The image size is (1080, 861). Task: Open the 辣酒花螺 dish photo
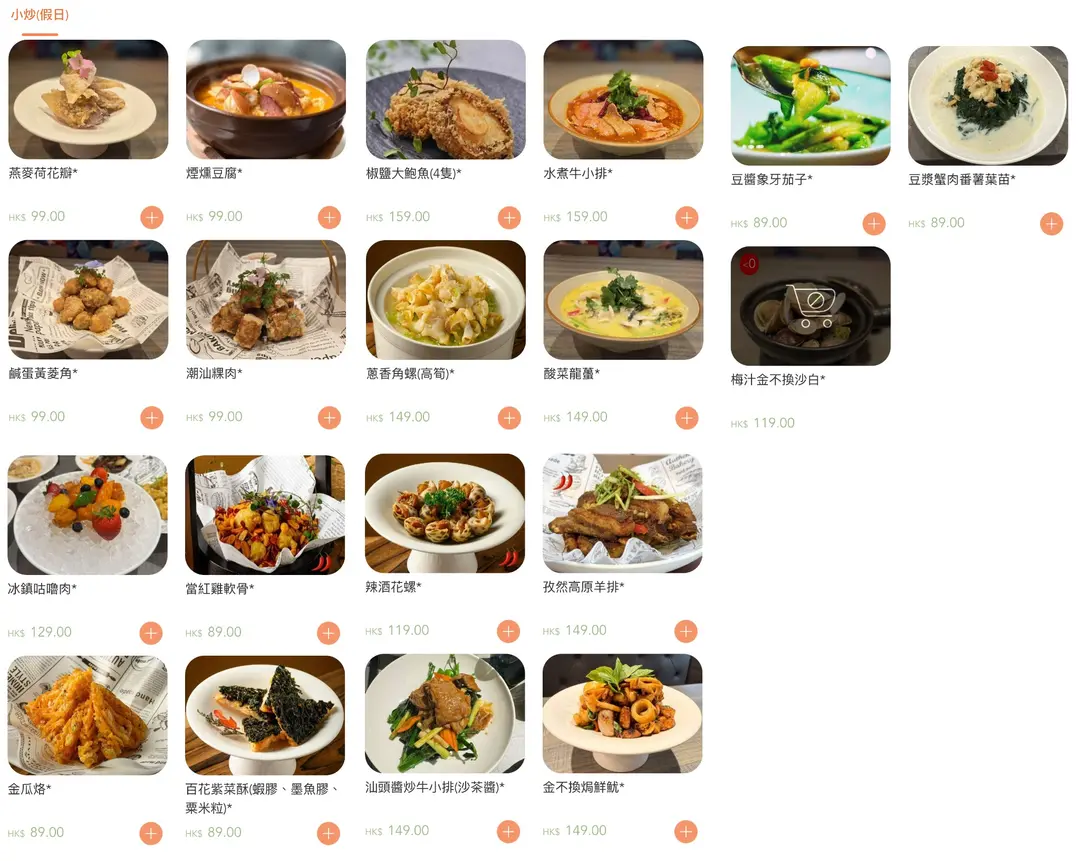pos(444,513)
